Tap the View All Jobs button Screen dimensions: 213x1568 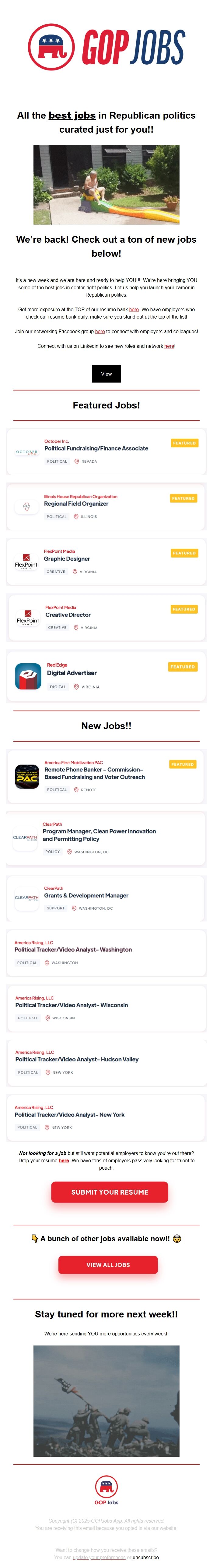(108, 1264)
